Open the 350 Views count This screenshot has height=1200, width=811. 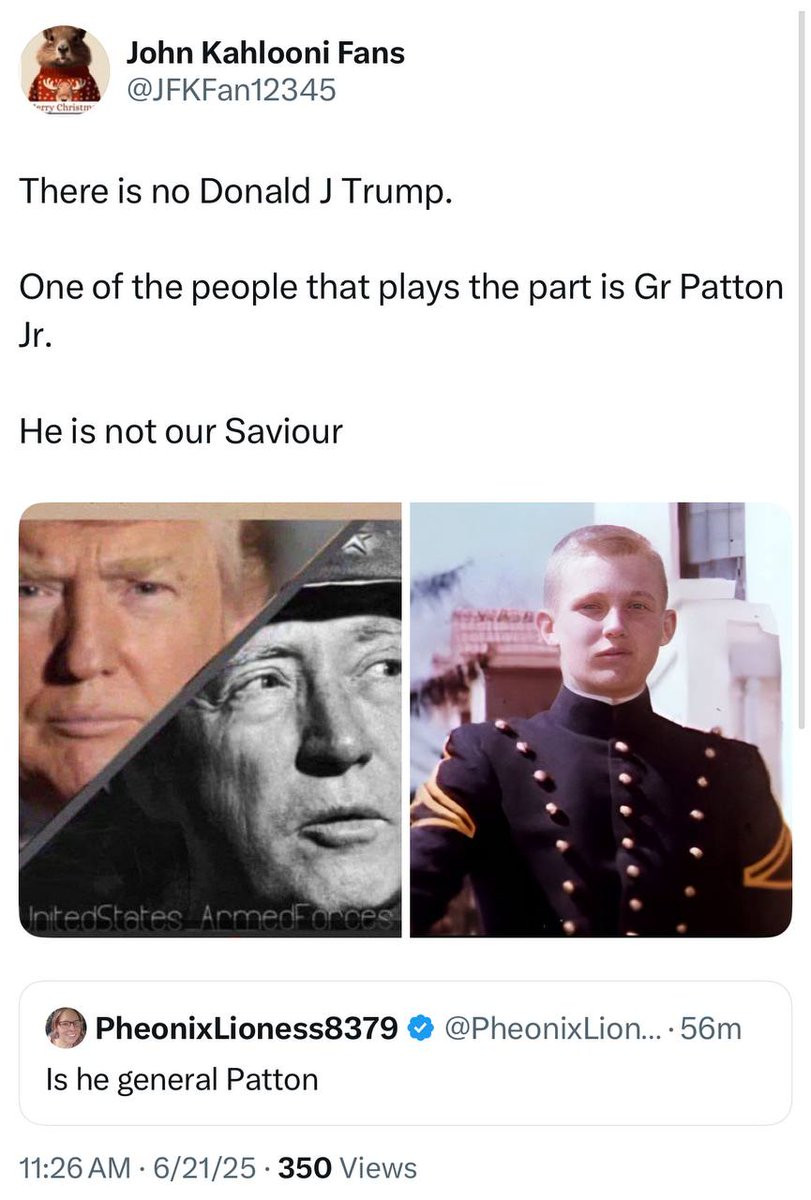pos(347,1167)
